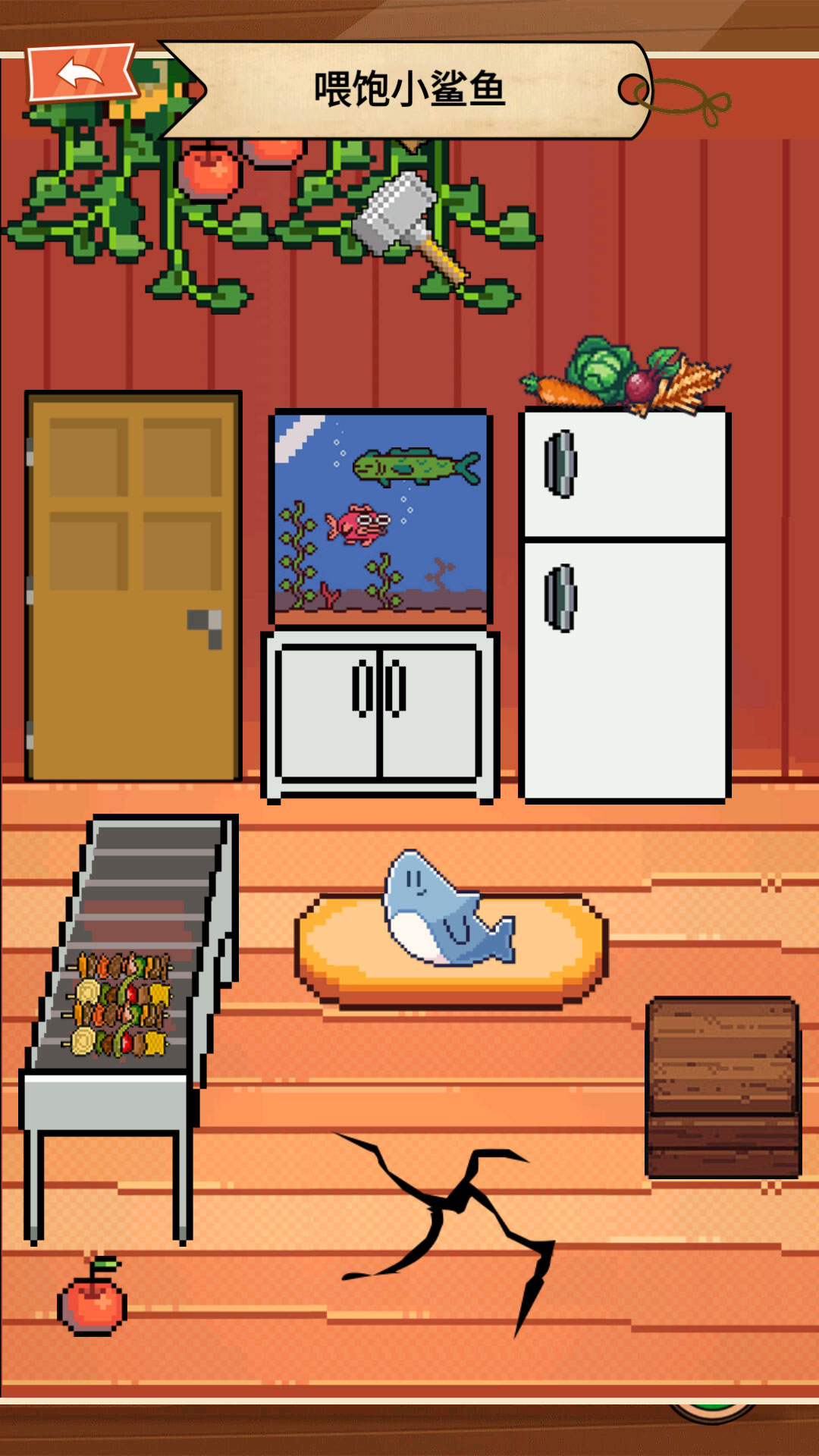The image size is (819, 1456).
Task: Open the wooden door
Action: tap(133, 585)
